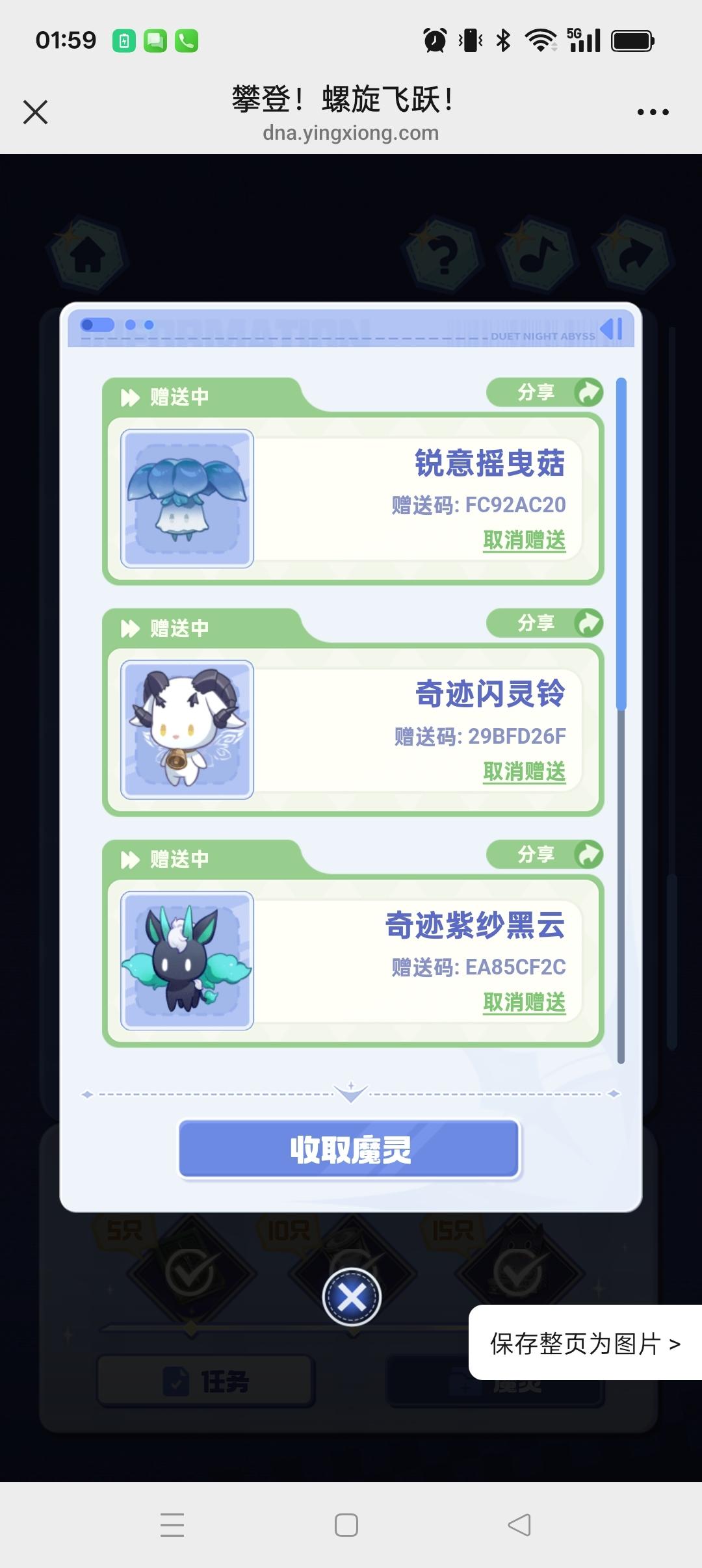
Task: Go back using the system back button
Action: [x=519, y=1524]
